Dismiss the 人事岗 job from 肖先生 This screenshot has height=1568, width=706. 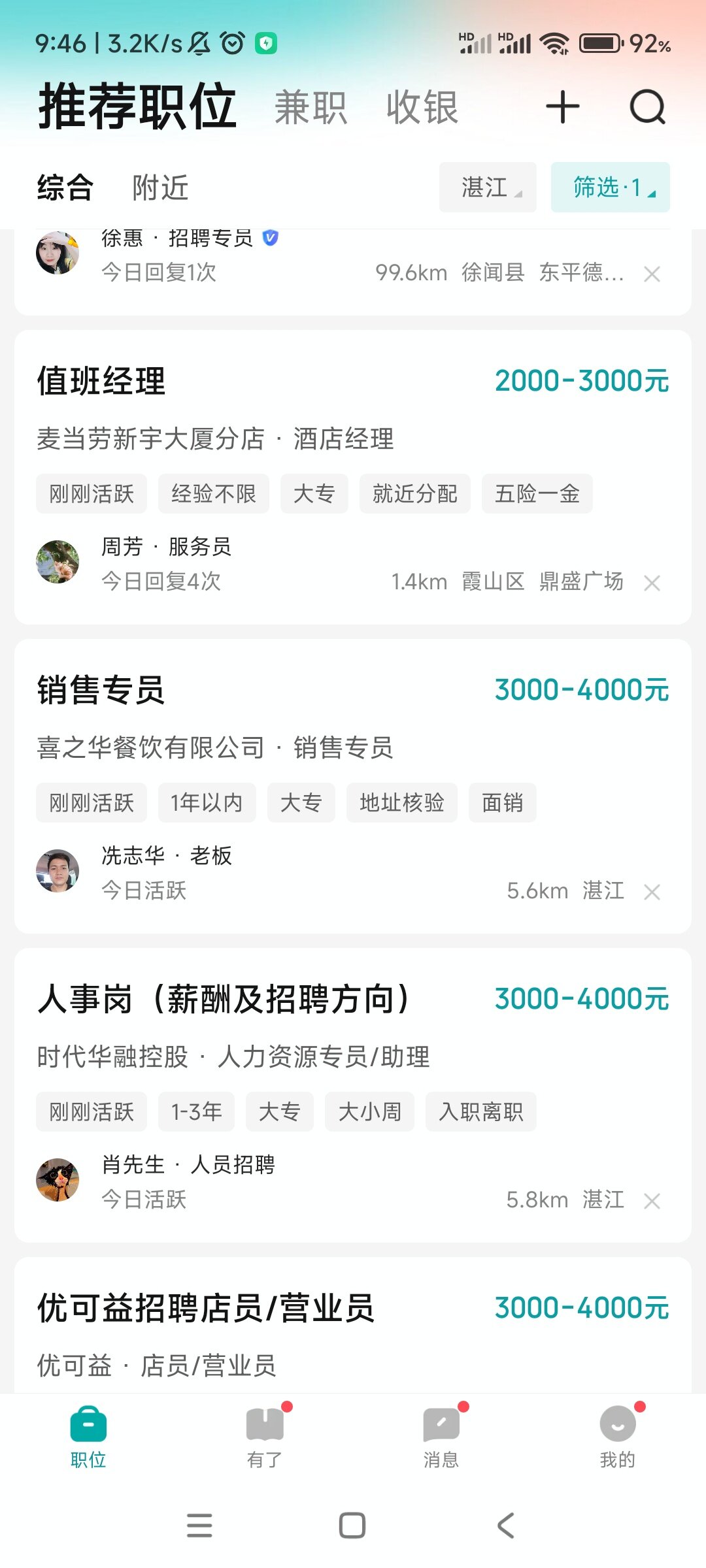pos(652,1201)
